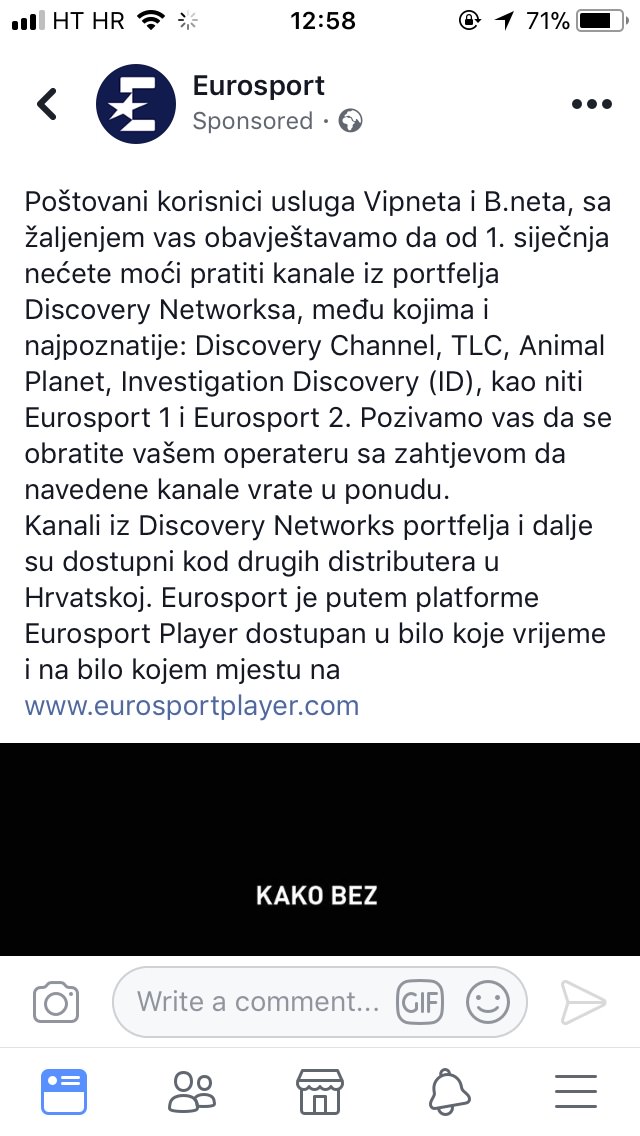Open the post's three-dot options menu
This screenshot has width=640, height=1136.
coord(590,104)
